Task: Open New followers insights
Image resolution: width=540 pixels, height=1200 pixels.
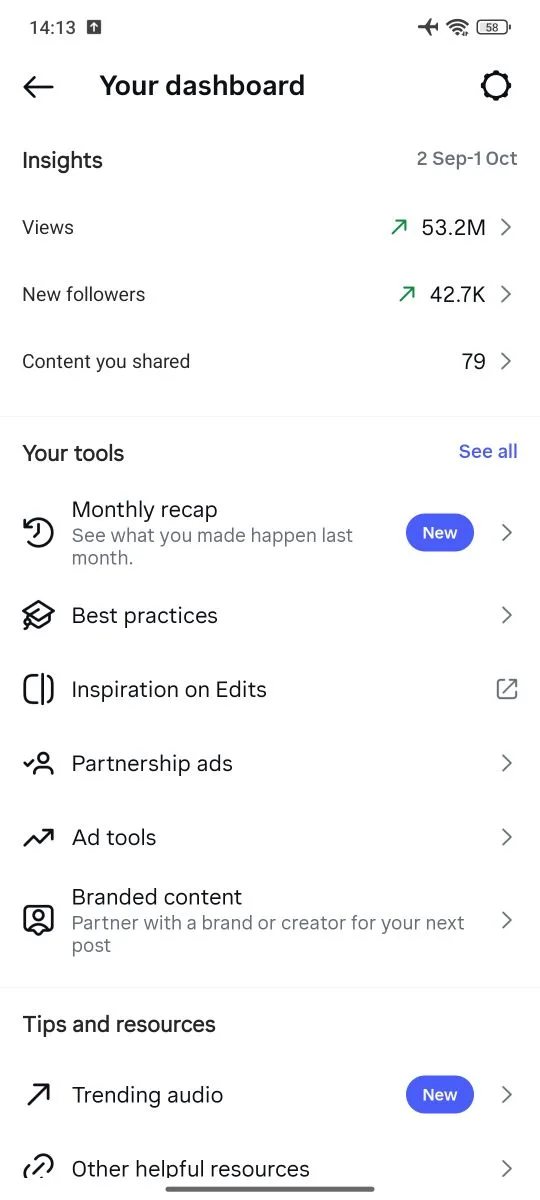Action: 270,295
